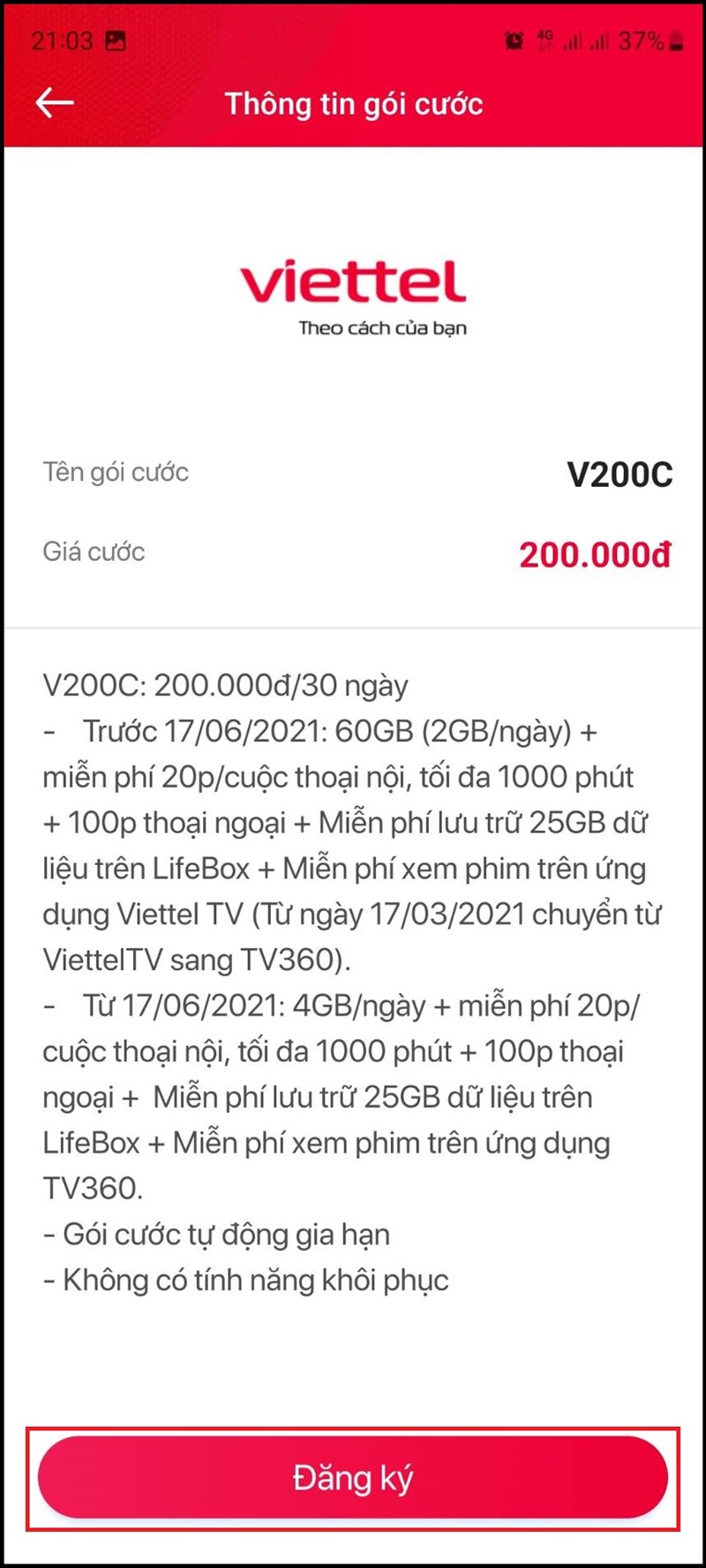Tap the Giá cước label
The image size is (706, 1568).
(x=93, y=554)
